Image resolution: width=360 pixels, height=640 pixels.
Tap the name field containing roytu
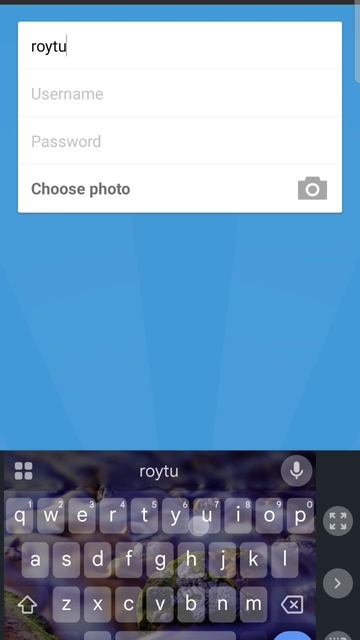click(180, 46)
